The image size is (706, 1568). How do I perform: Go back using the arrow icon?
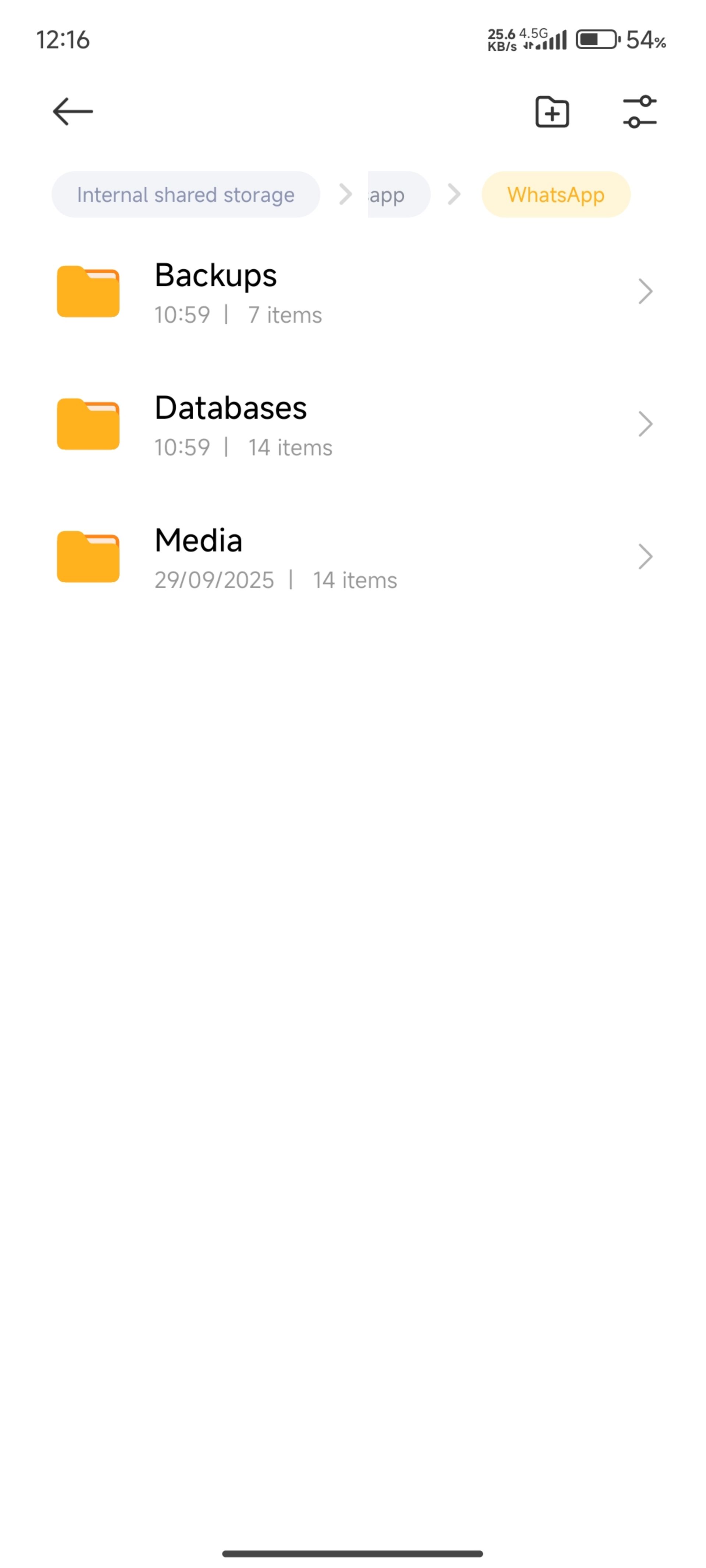pos(72,112)
